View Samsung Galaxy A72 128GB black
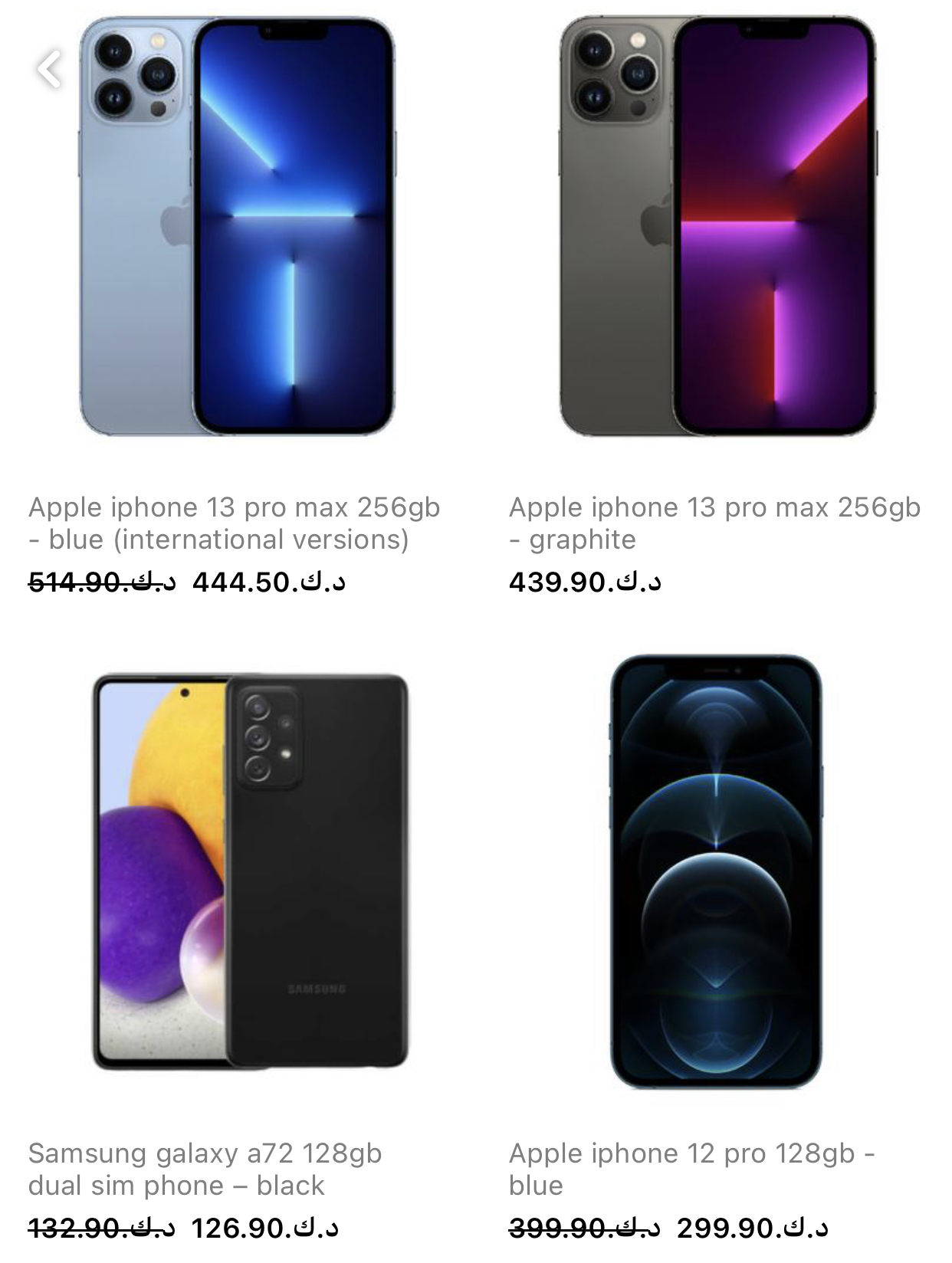This screenshot has height=1263, width=952. (250, 871)
